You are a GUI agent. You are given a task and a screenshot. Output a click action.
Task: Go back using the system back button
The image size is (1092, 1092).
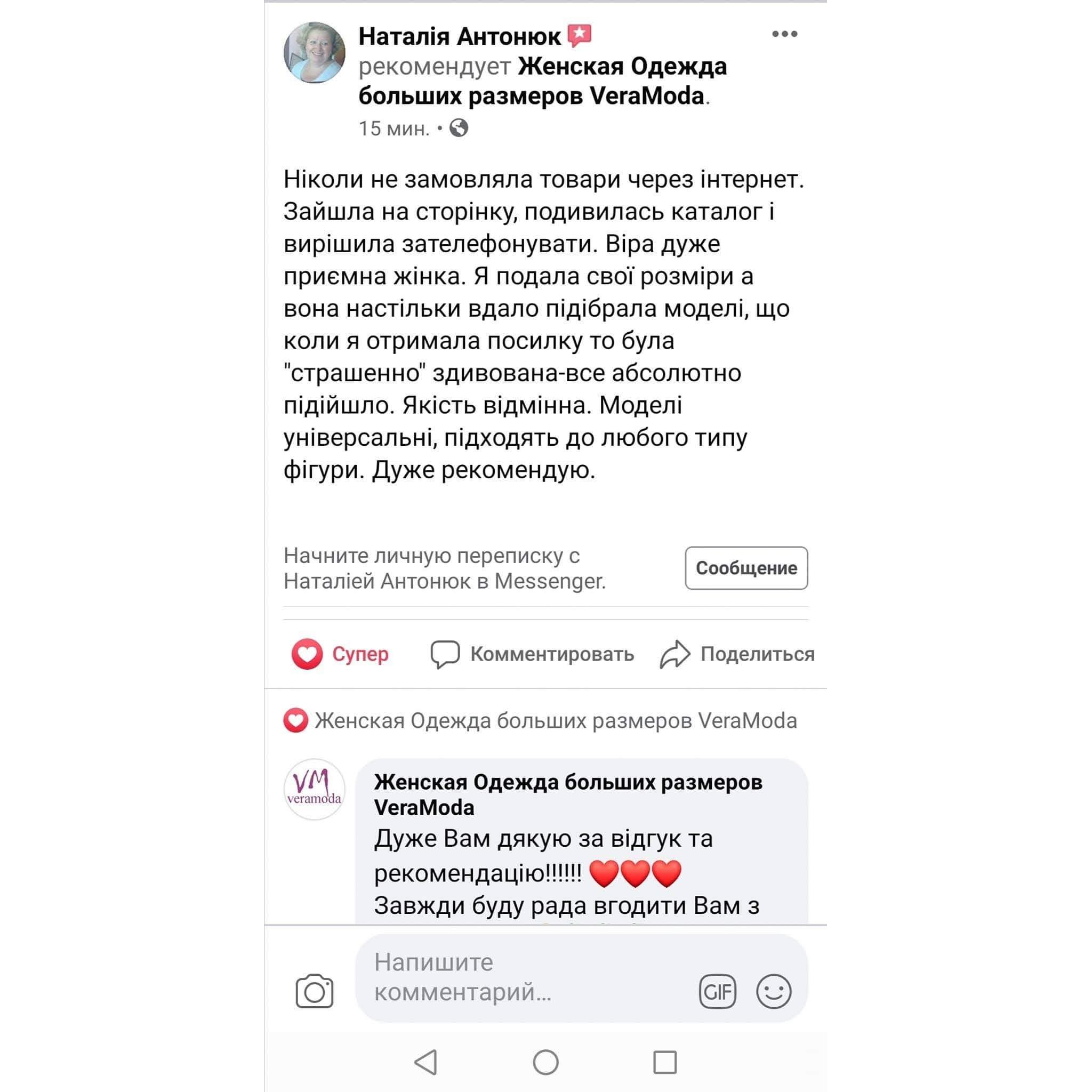pos(426,1062)
